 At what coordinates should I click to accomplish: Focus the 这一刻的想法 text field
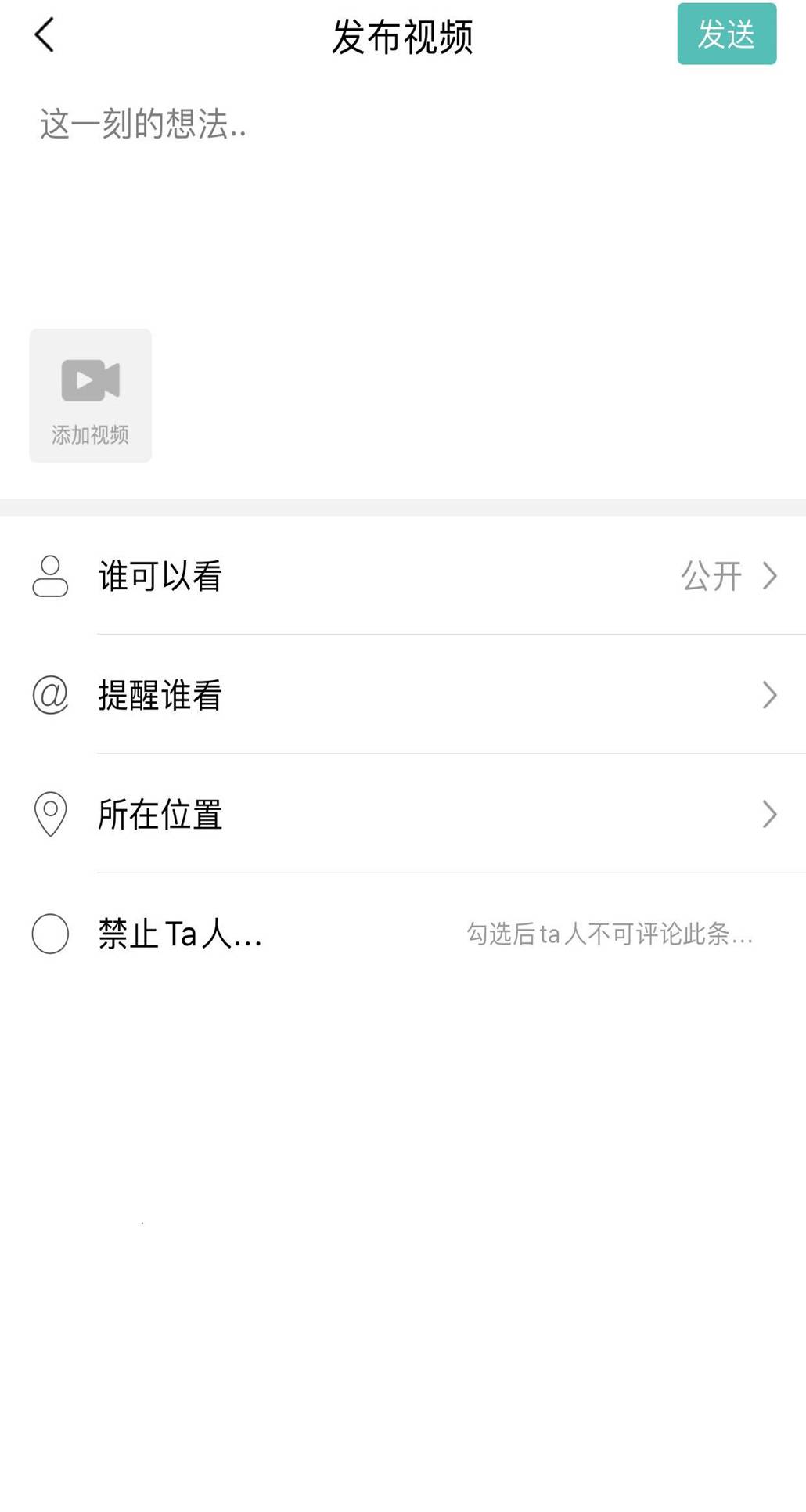coord(403,196)
